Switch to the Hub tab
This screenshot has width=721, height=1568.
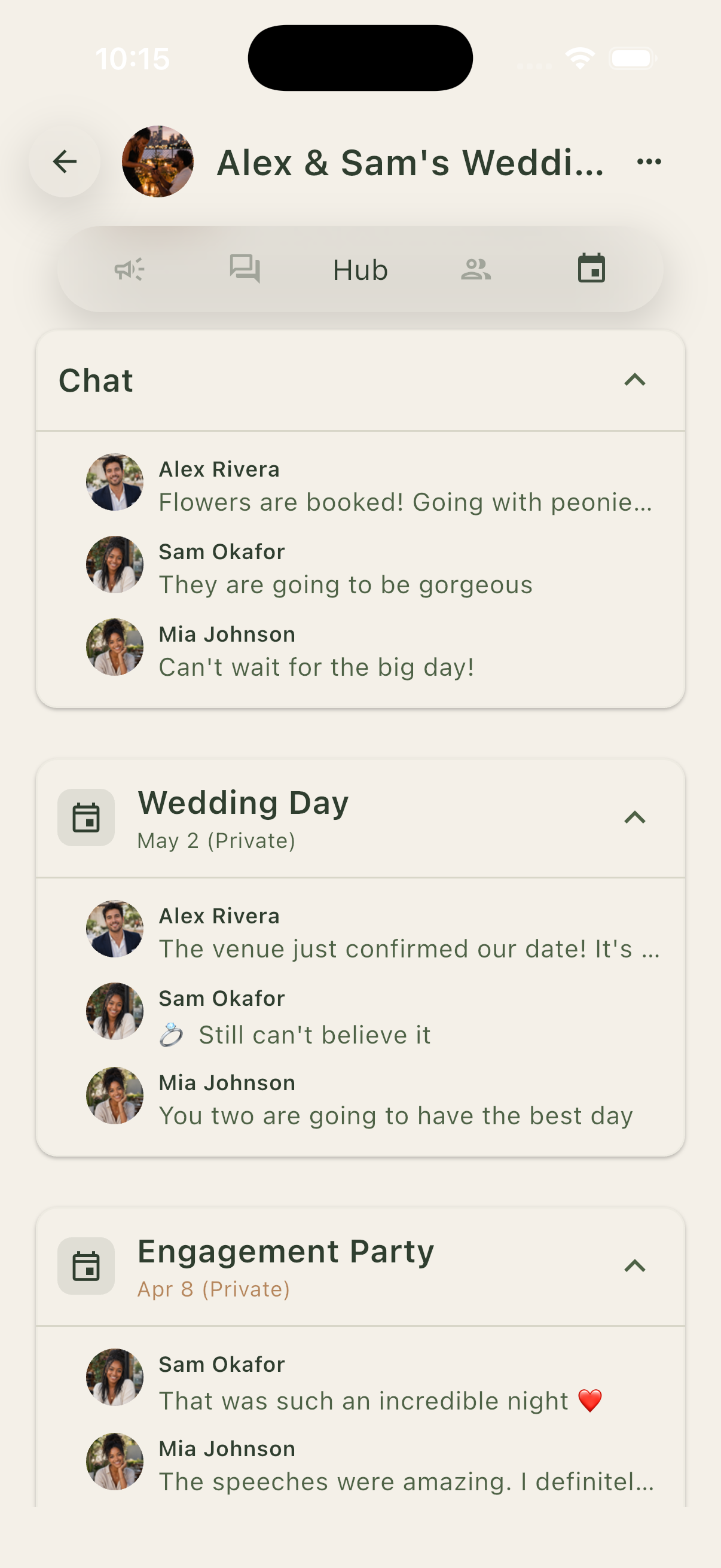click(359, 270)
